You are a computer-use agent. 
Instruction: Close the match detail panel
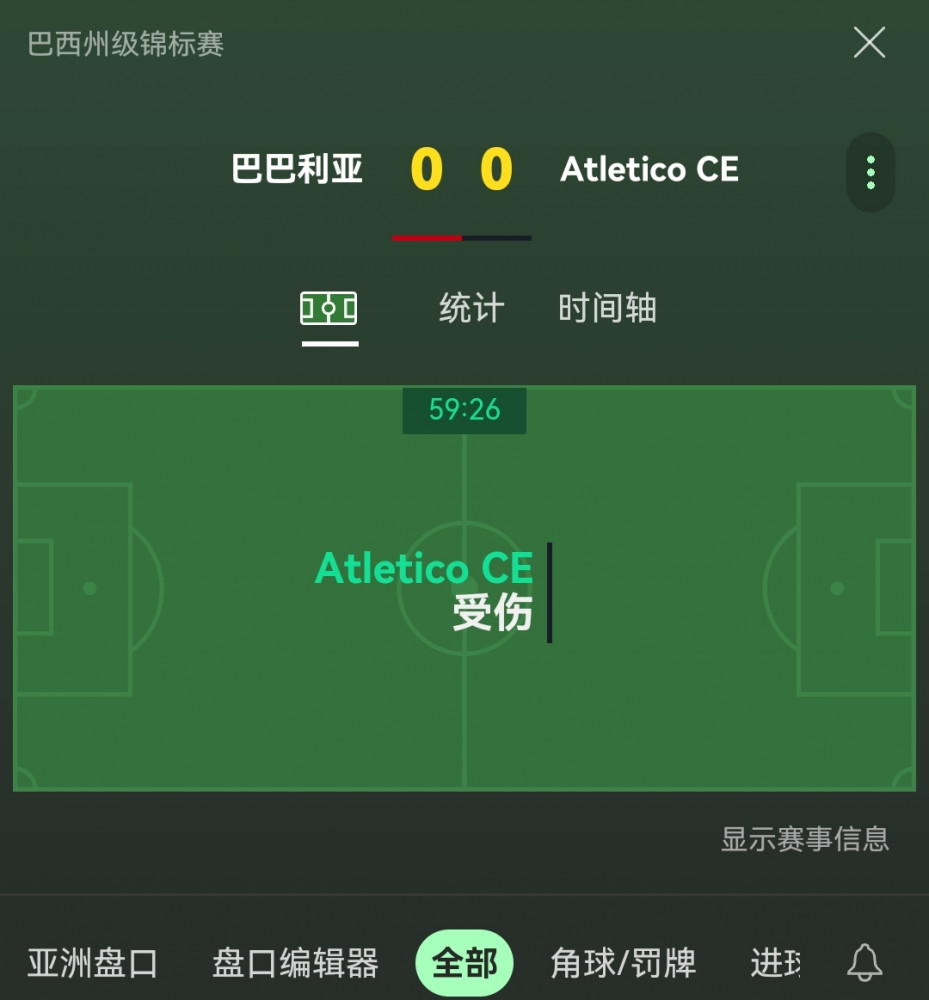point(869,43)
